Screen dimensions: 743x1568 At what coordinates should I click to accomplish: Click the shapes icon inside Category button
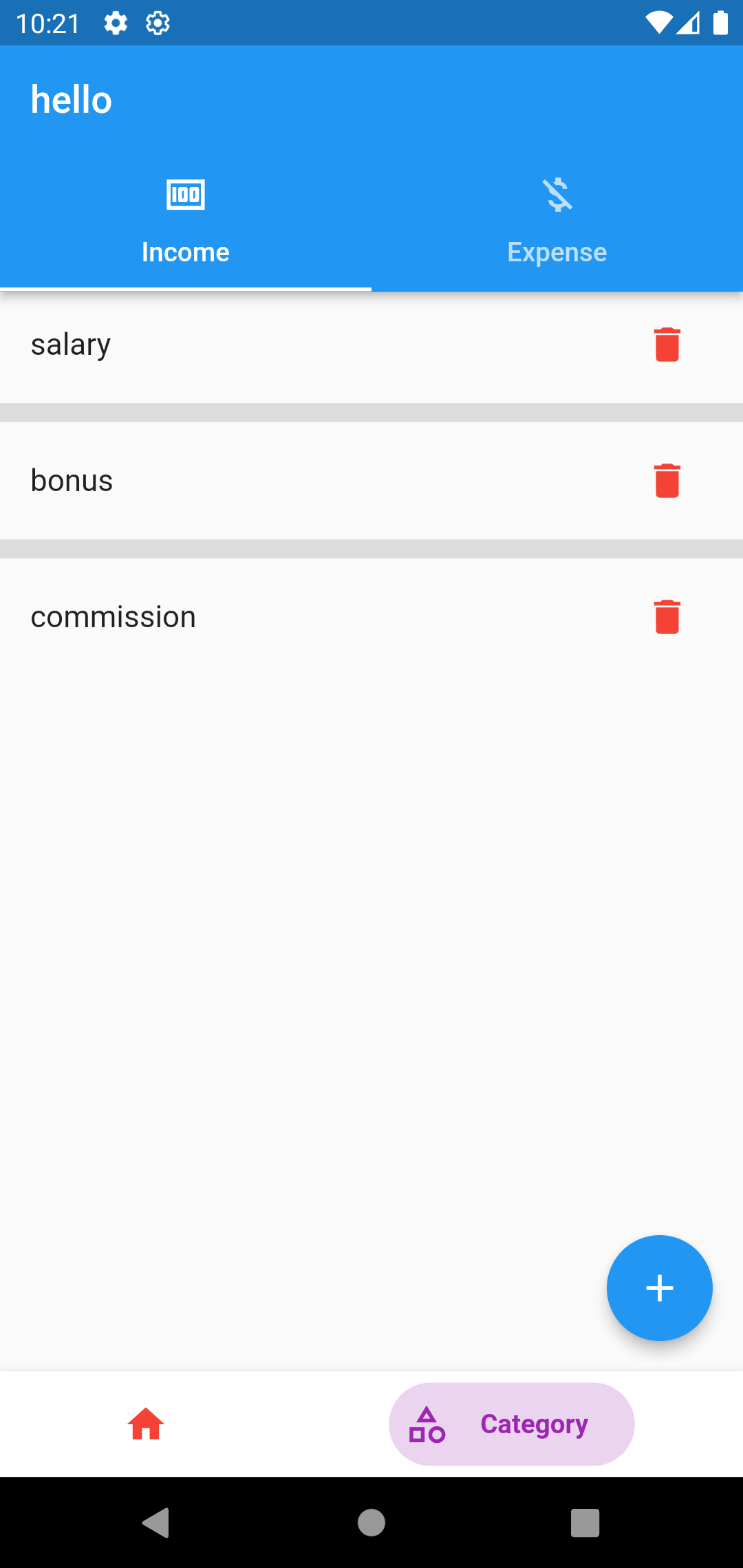click(426, 1424)
